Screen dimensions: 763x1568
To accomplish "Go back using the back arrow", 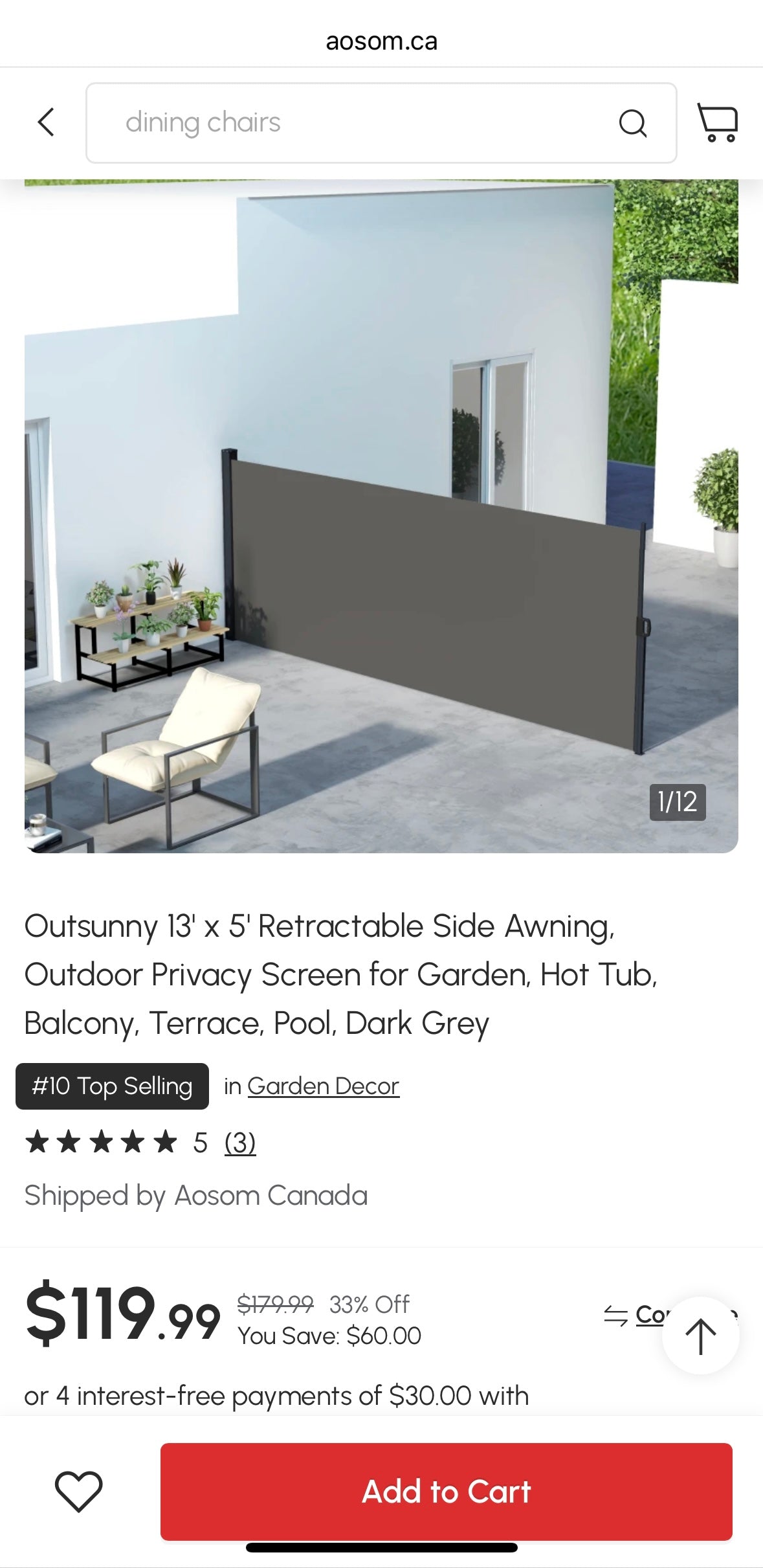I will point(46,122).
